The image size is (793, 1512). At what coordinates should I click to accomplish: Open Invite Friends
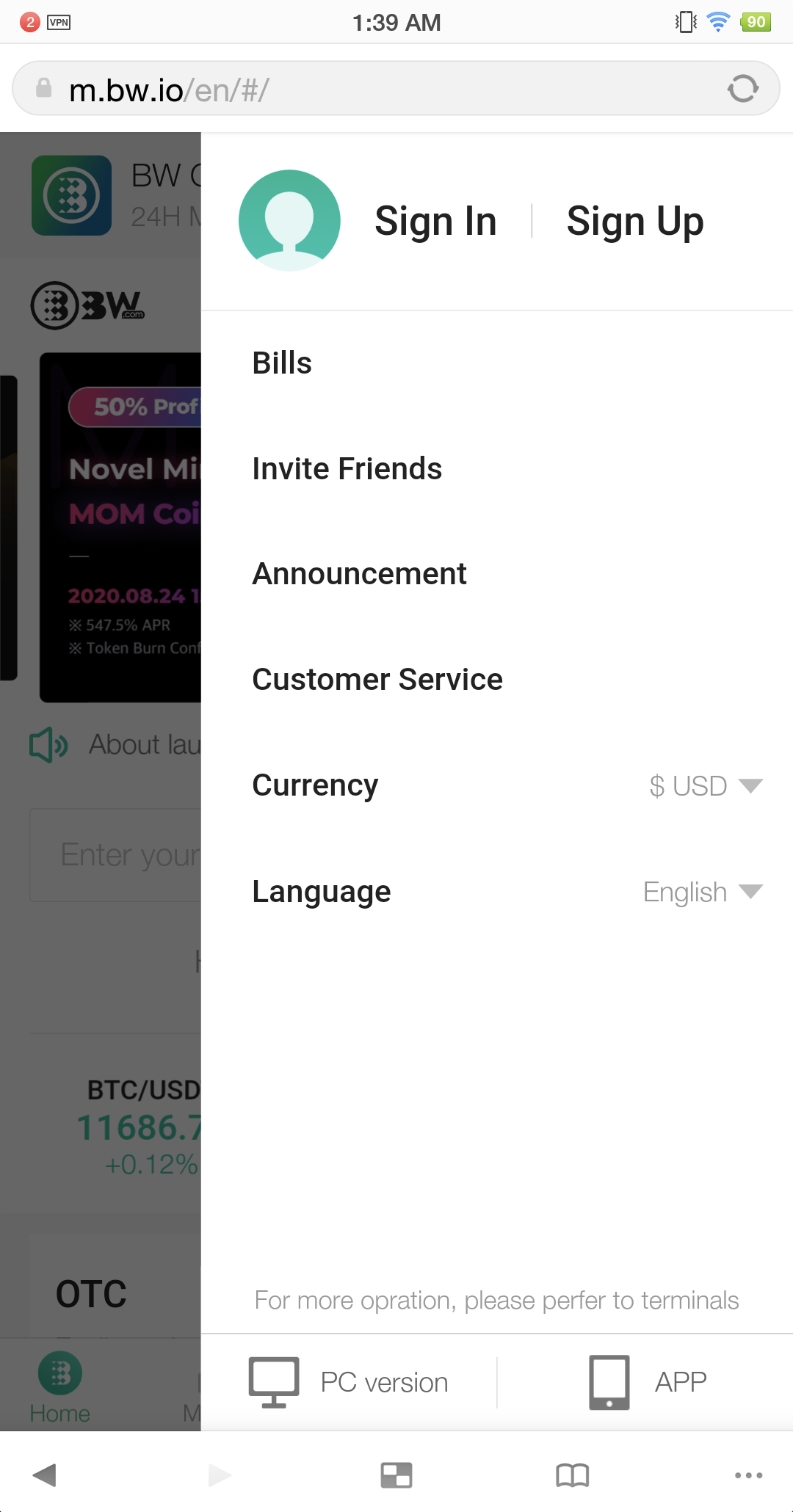[347, 469]
